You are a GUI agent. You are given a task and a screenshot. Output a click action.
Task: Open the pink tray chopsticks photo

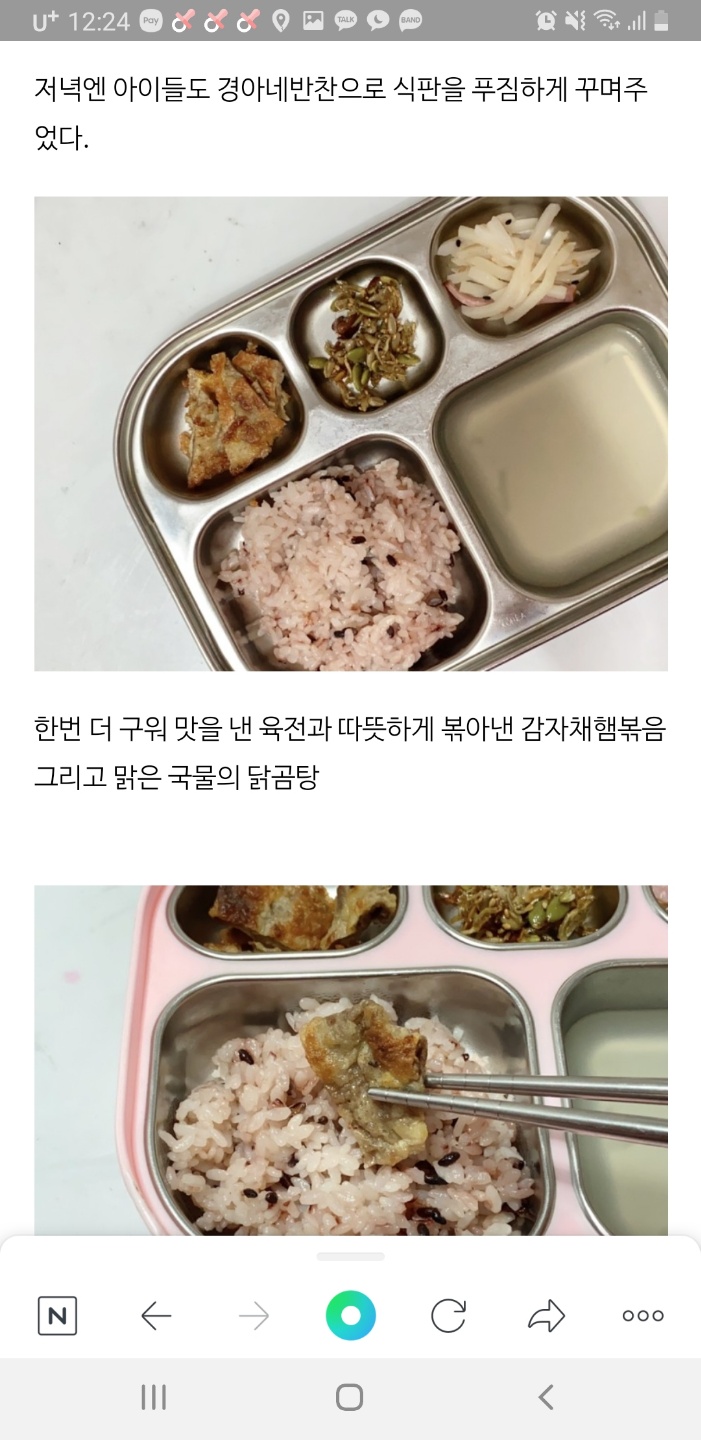click(x=351, y=1060)
